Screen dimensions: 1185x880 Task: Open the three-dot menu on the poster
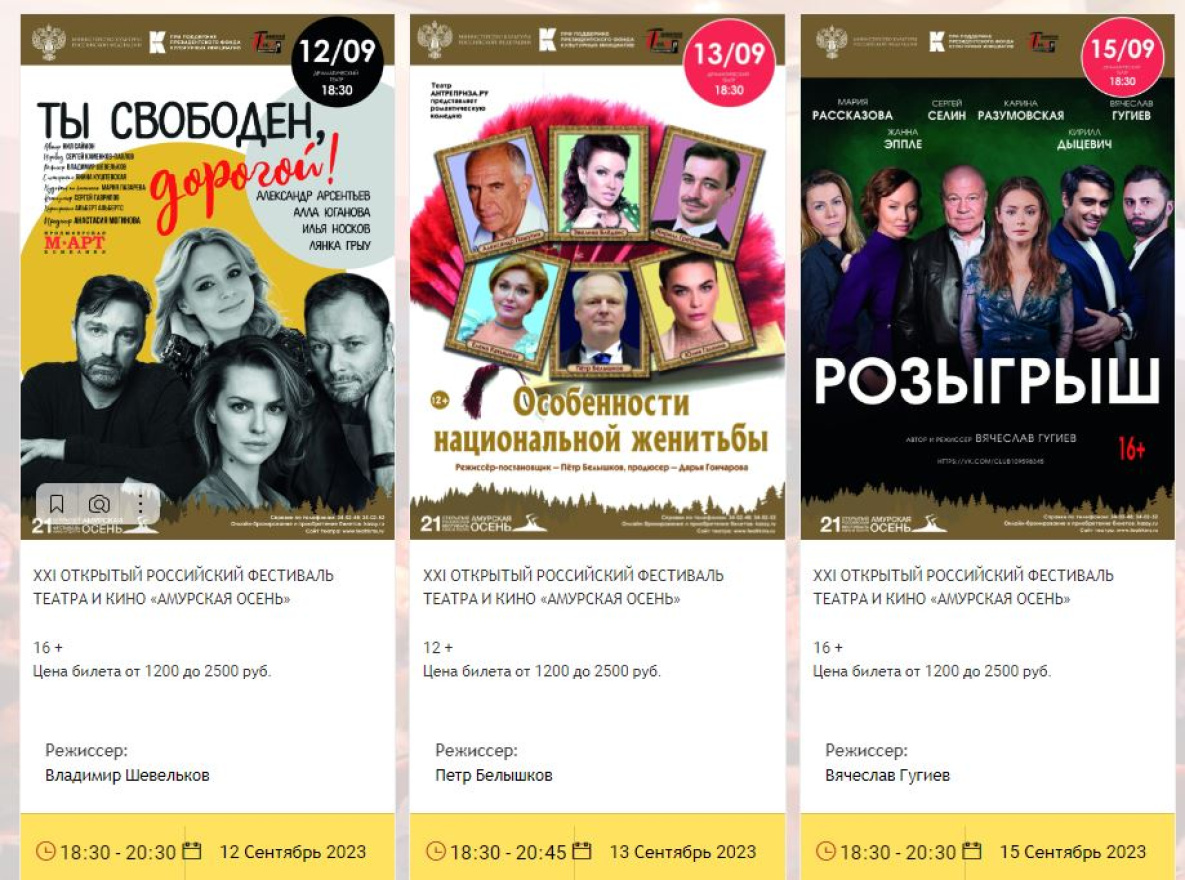pos(140,504)
